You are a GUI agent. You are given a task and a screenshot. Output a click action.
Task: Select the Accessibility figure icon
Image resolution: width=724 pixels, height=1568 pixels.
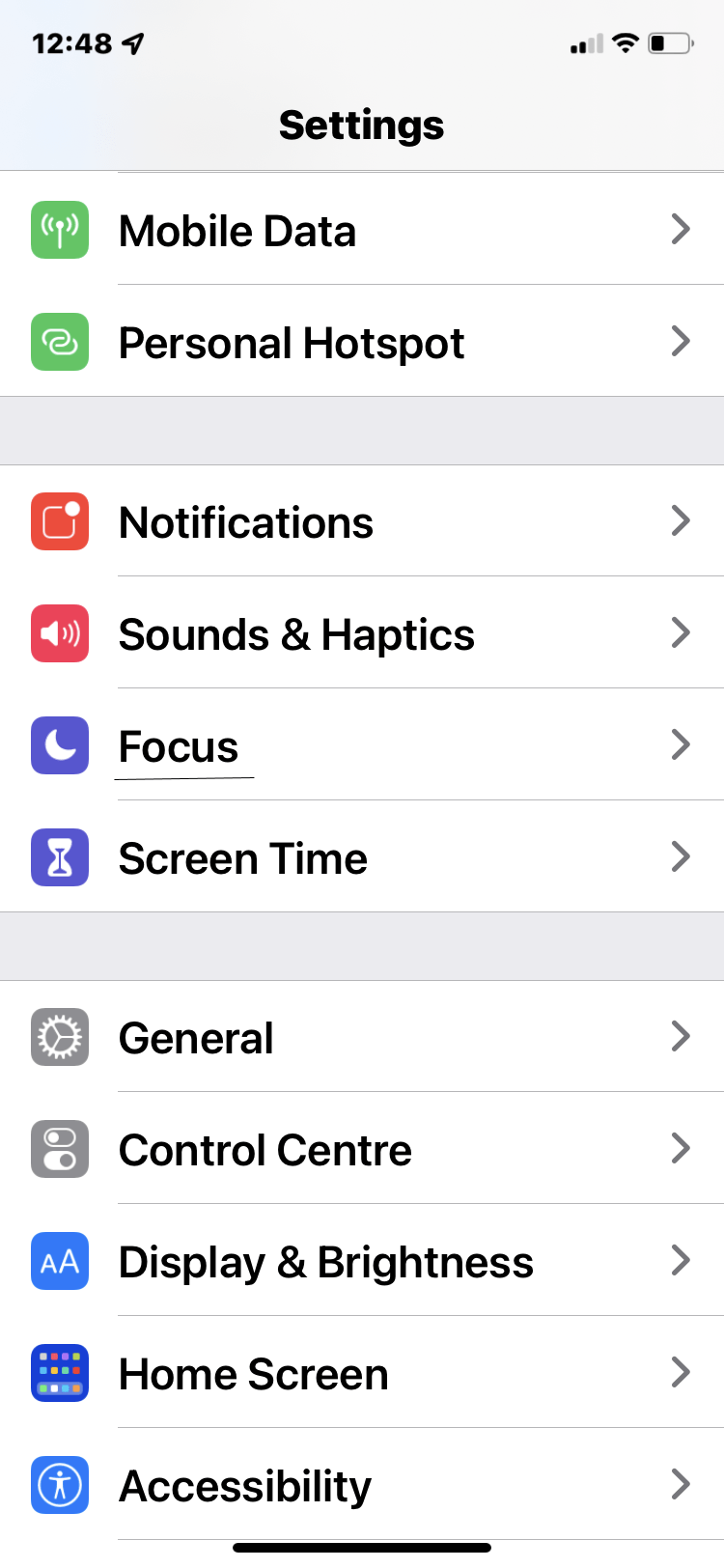tap(59, 1485)
